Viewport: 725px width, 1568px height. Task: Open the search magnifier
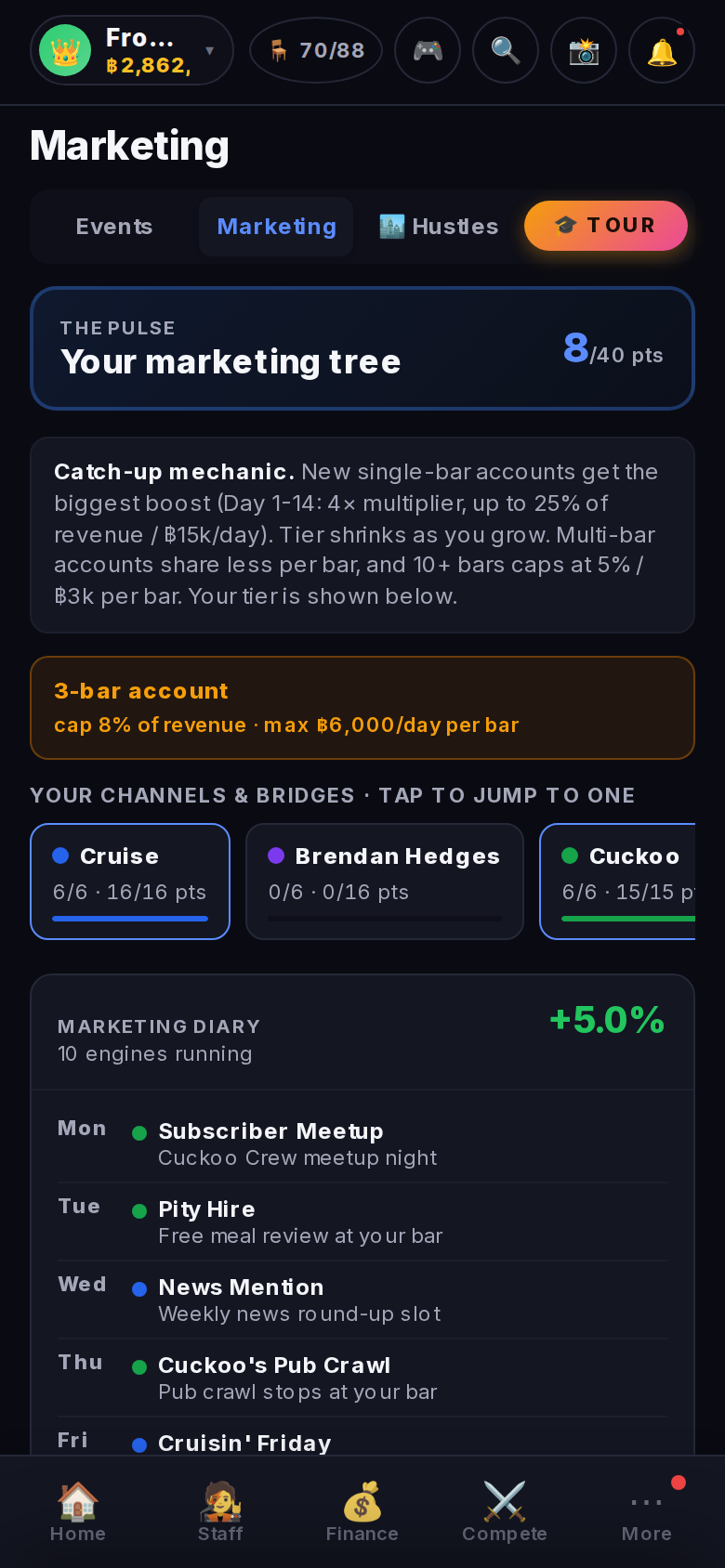click(506, 50)
